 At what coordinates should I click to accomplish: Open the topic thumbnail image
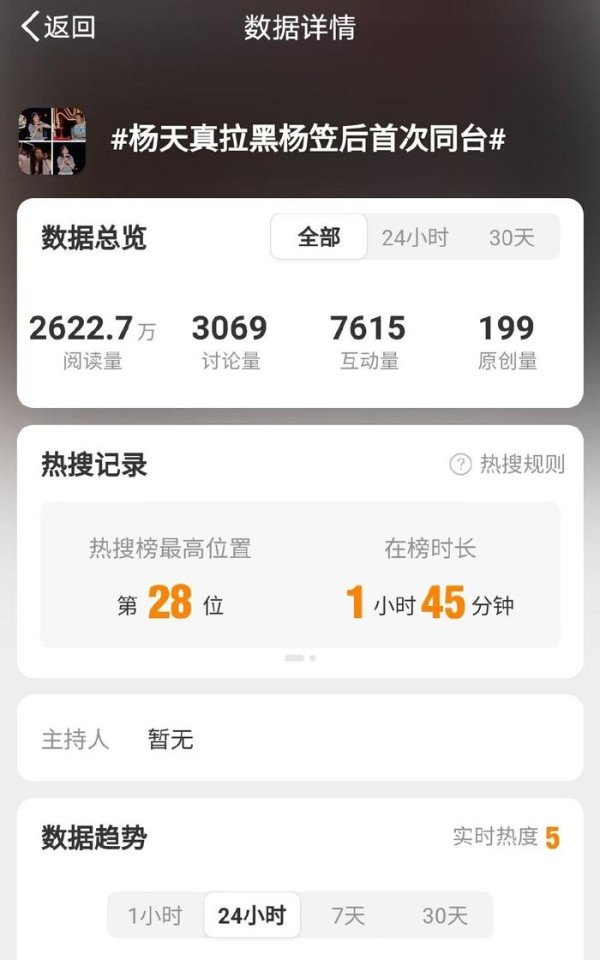tap(52, 141)
